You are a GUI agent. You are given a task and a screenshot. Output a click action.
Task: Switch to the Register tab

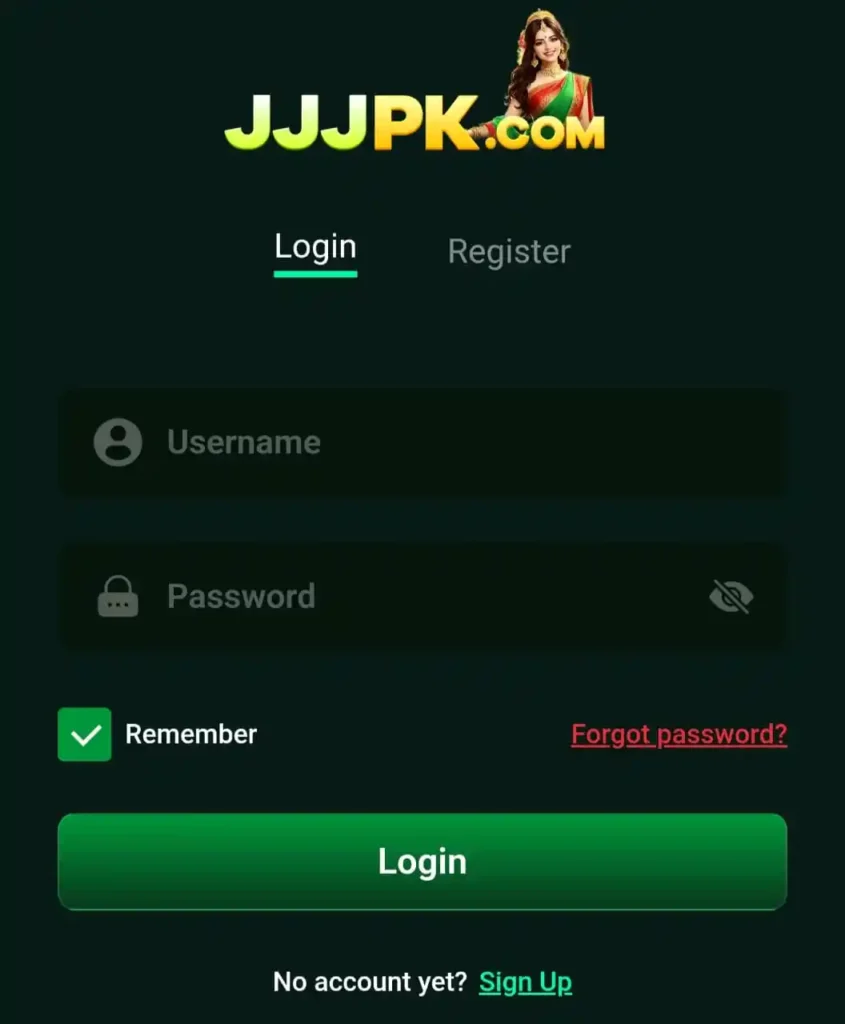pyautogui.click(x=508, y=252)
